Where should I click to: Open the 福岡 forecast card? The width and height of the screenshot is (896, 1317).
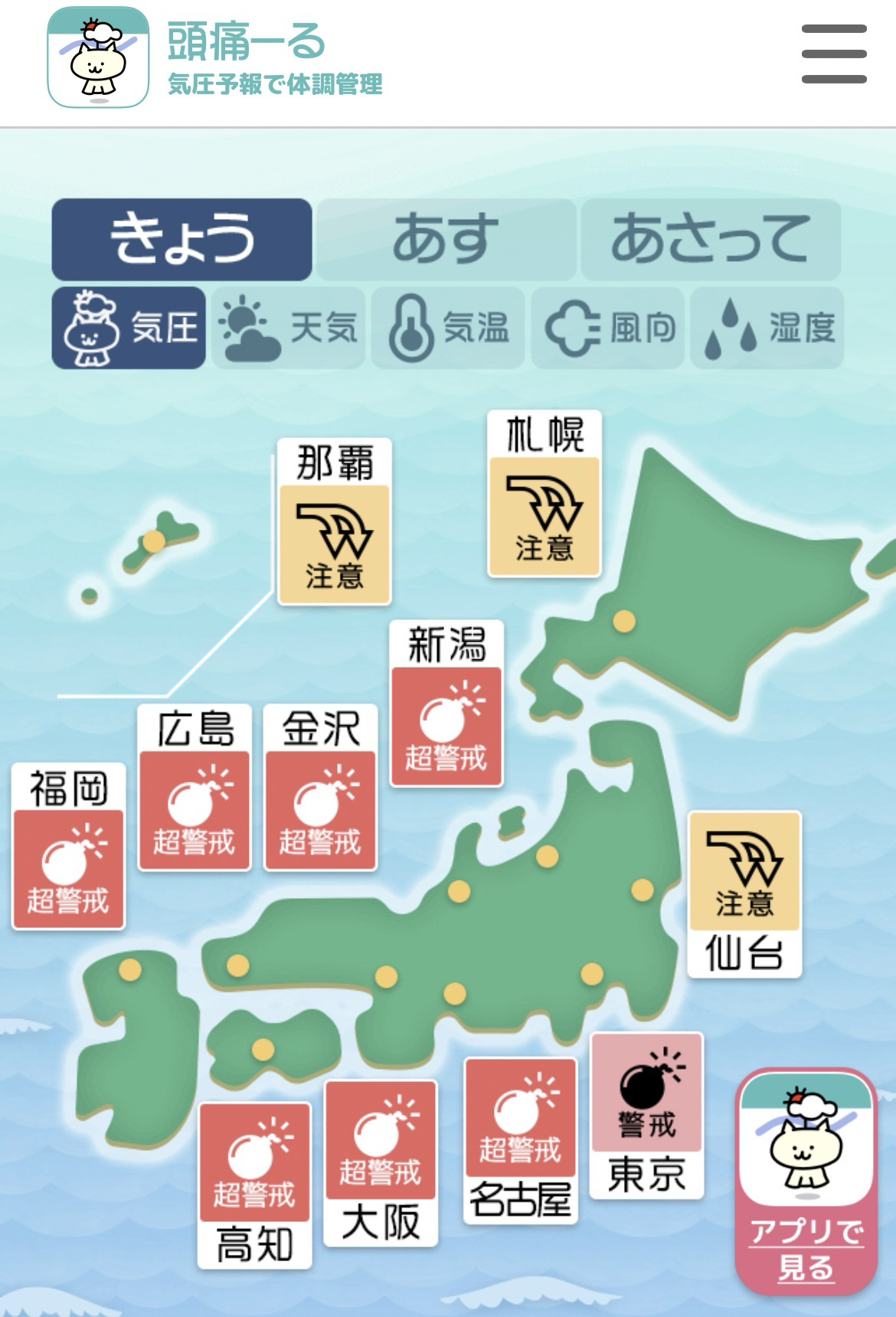click(x=68, y=847)
